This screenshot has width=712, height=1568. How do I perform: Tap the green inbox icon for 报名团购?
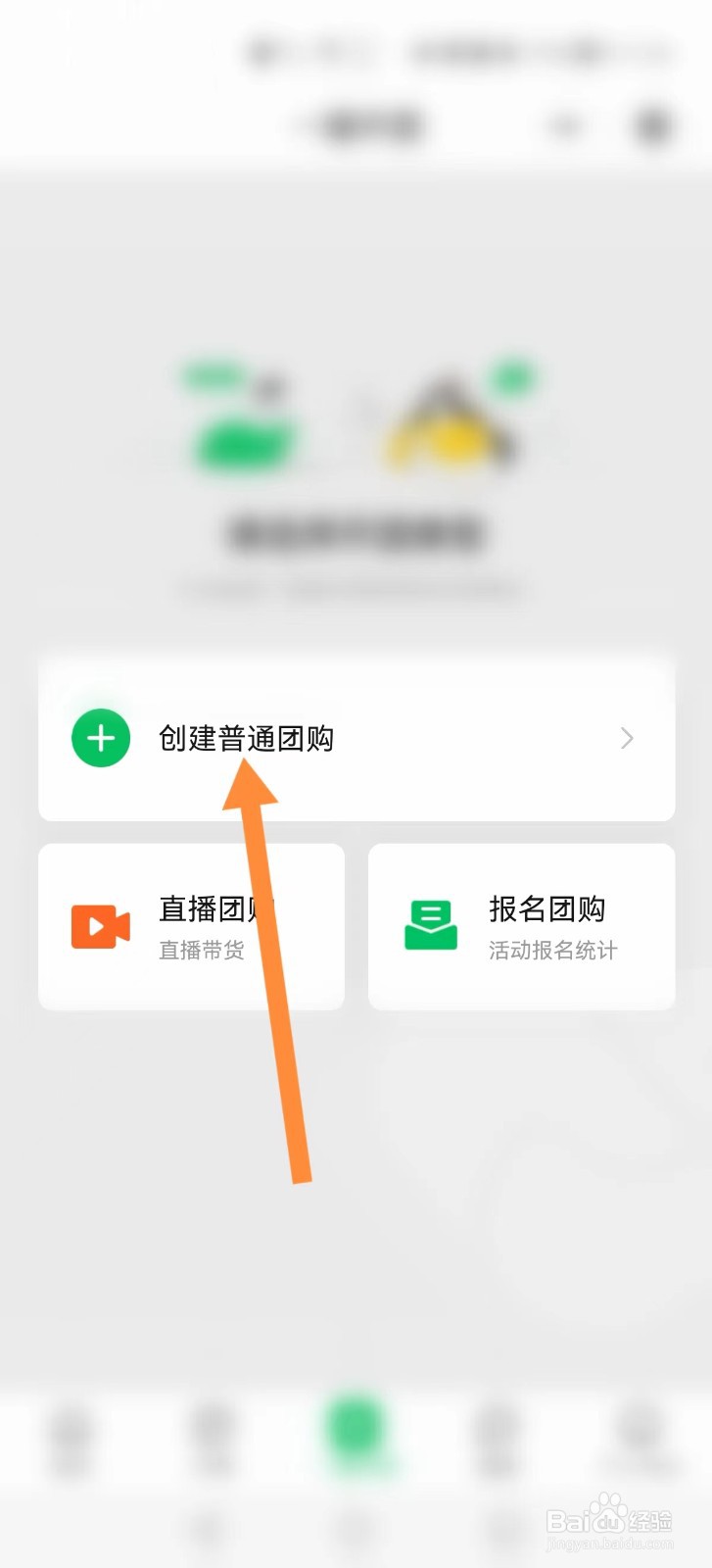pyautogui.click(x=430, y=925)
